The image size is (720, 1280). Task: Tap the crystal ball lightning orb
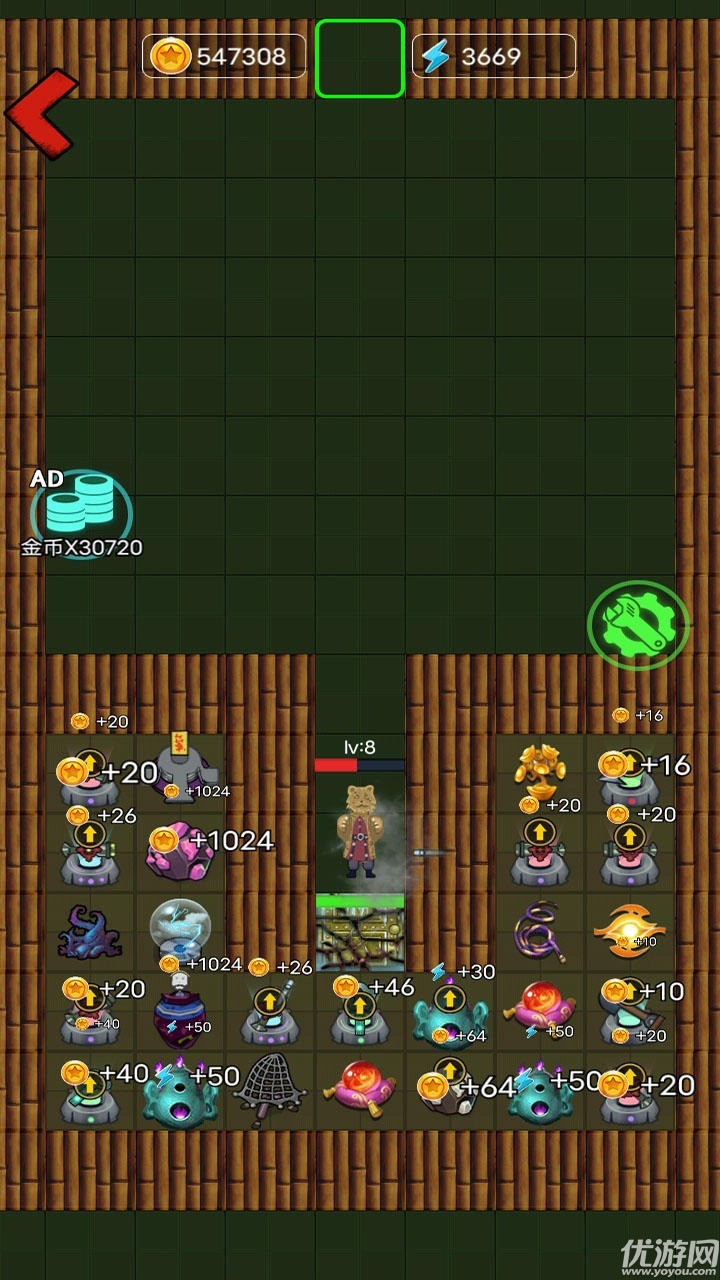tap(180, 930)
